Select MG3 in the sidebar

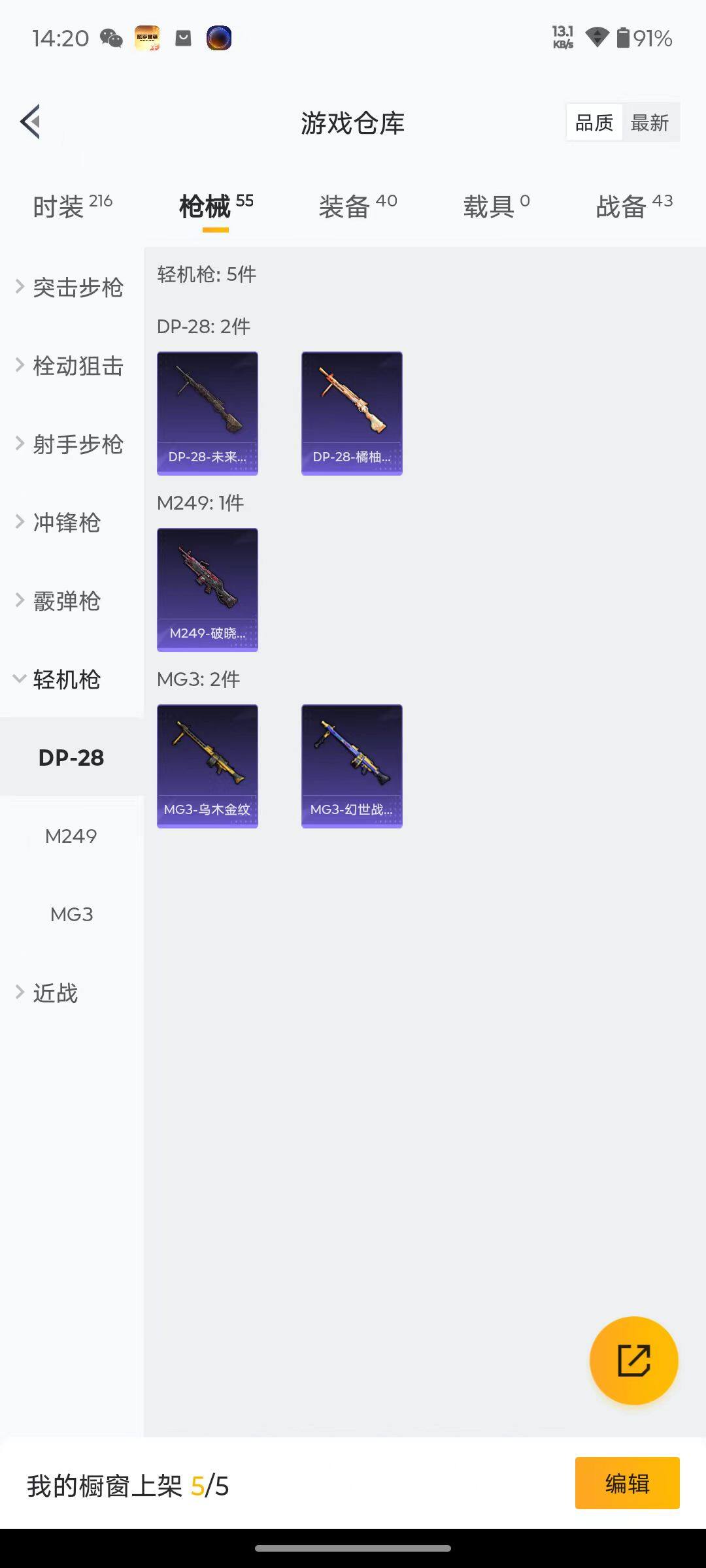[71, 915]
